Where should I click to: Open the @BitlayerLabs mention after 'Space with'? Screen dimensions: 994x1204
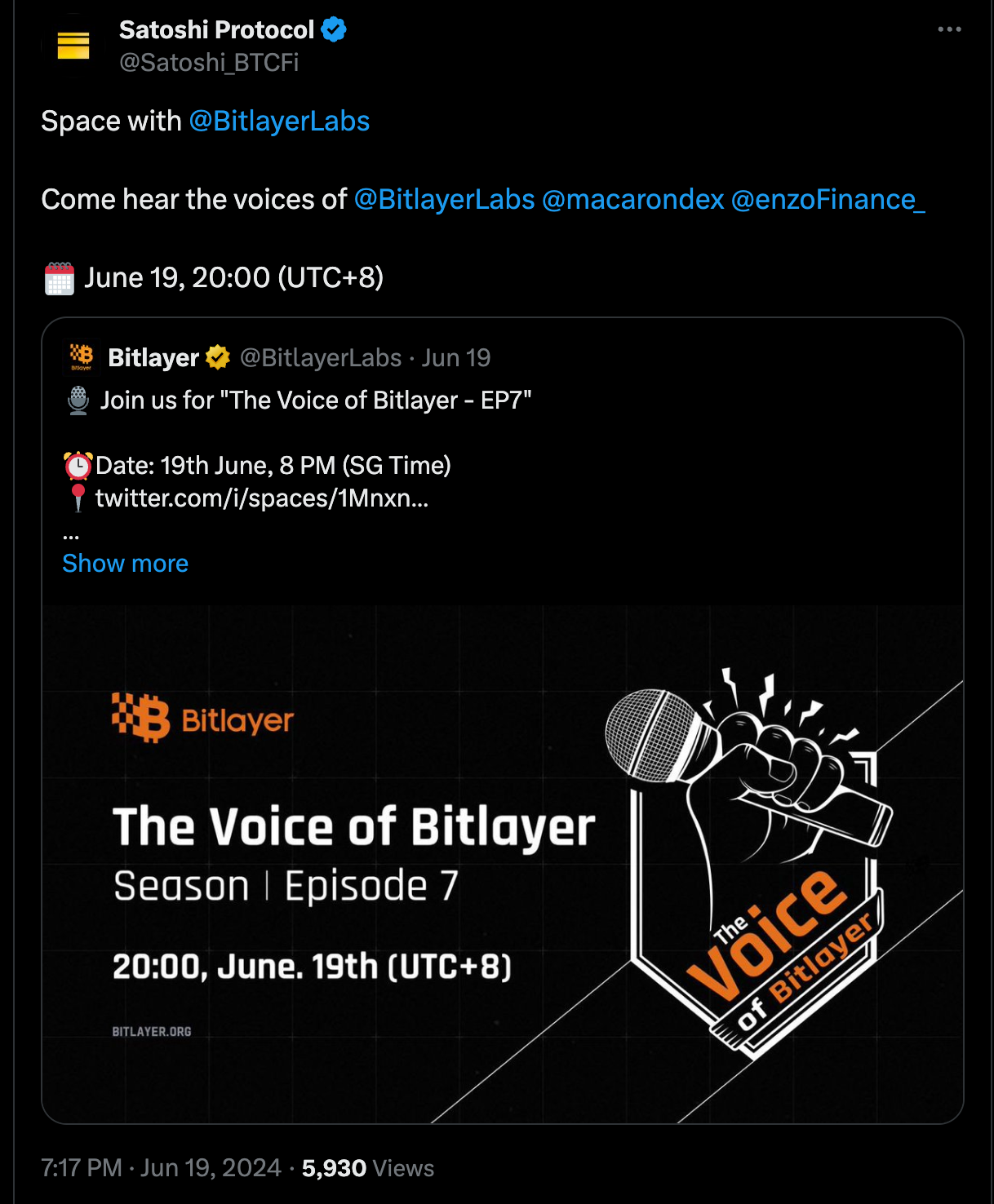279,121
